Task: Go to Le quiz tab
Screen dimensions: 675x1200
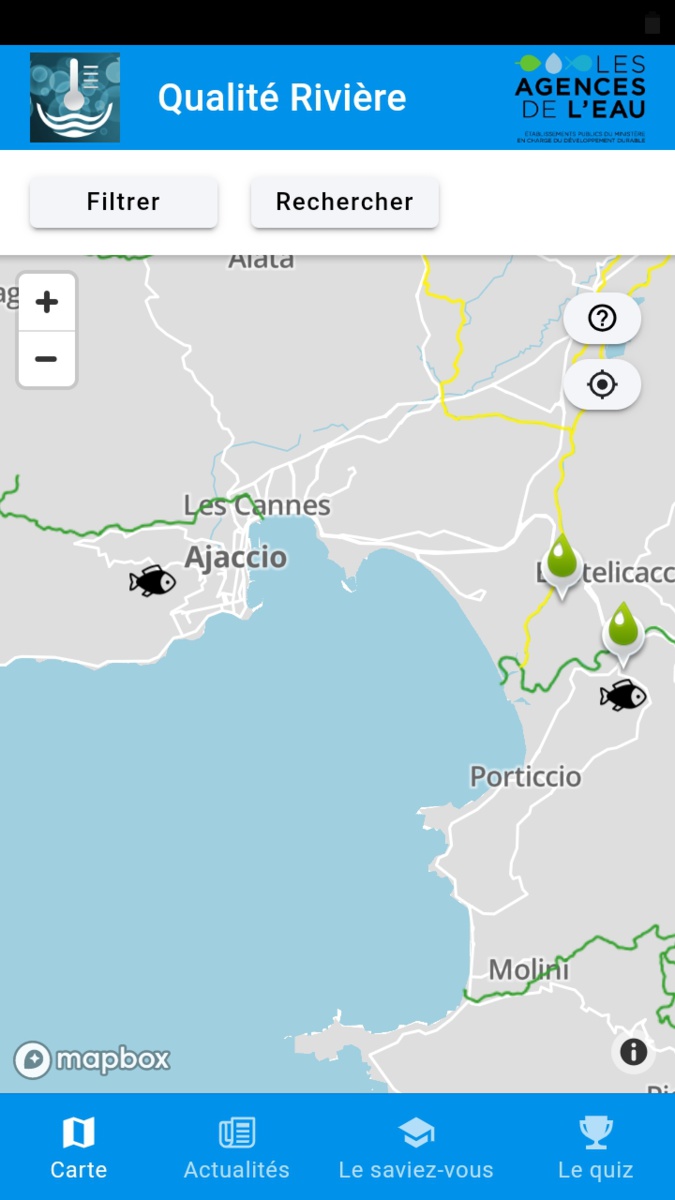Action: point(596,1147)
